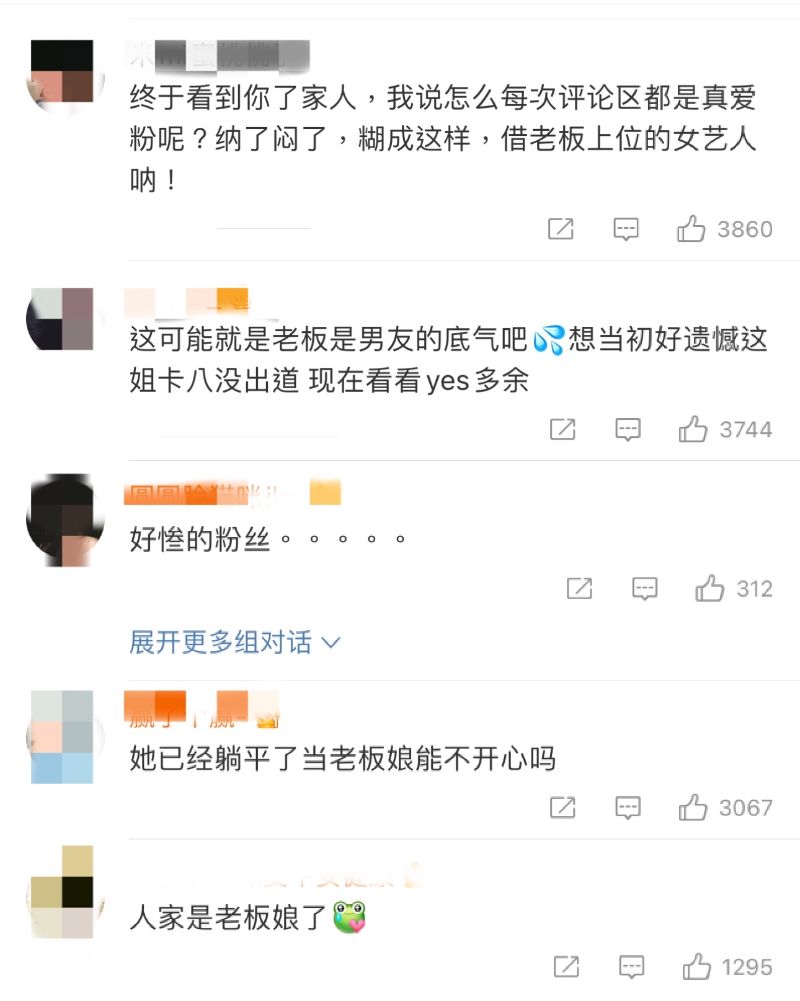
Task: Reply to the 好惨的粉丝 comment
Action: [x=645, y=589]
